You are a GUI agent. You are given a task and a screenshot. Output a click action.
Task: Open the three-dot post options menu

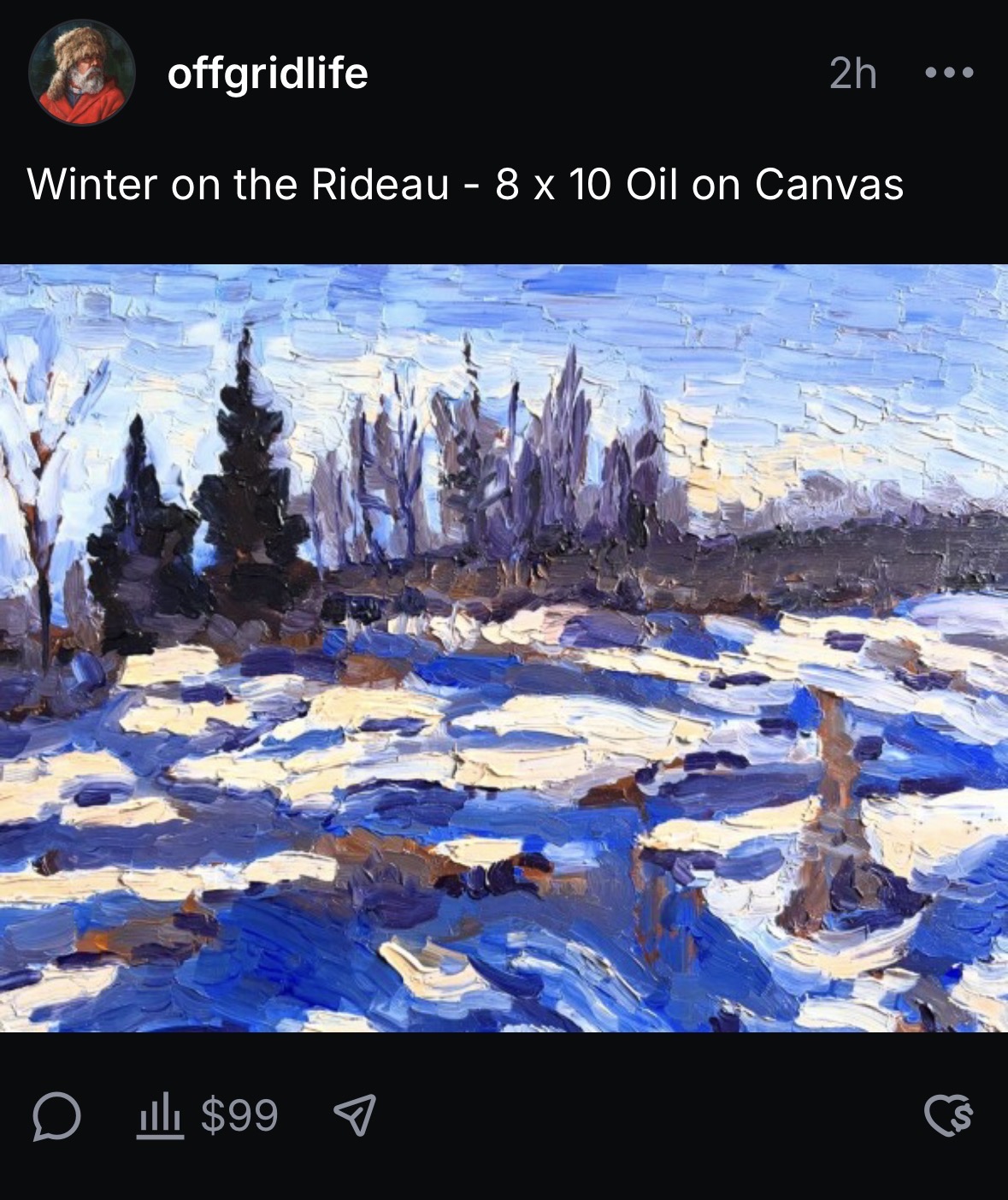pos(949,73)
